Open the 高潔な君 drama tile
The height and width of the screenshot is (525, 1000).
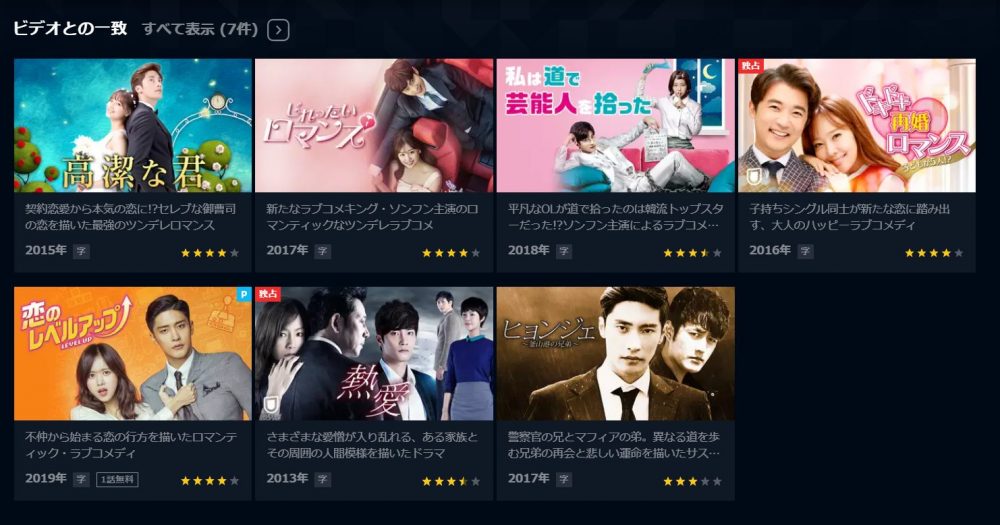(x=133, y=126)
